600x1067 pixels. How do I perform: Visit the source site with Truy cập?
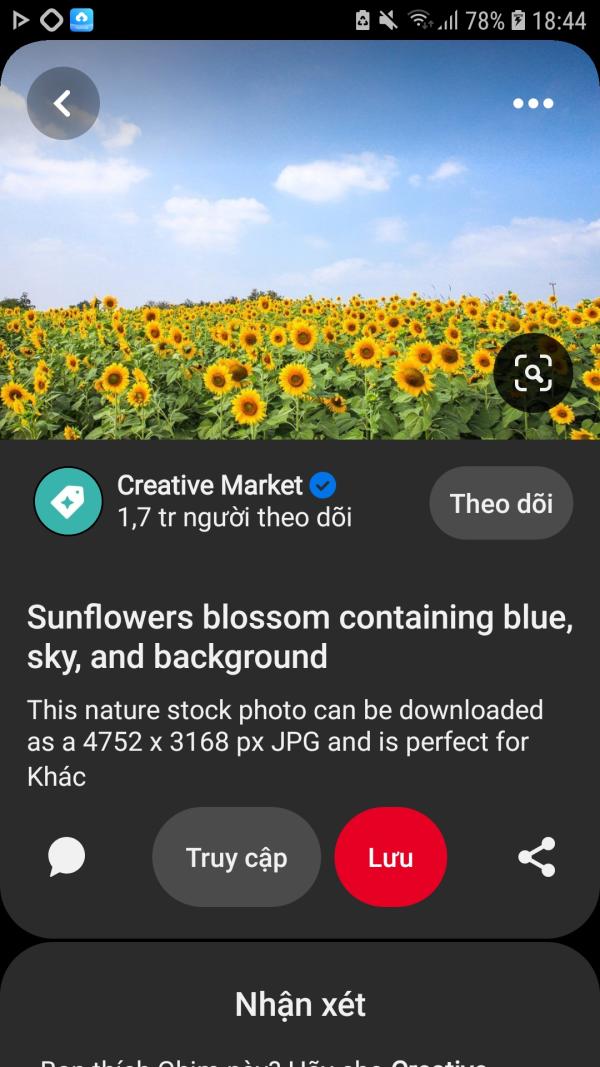click(x=236, y=857)
